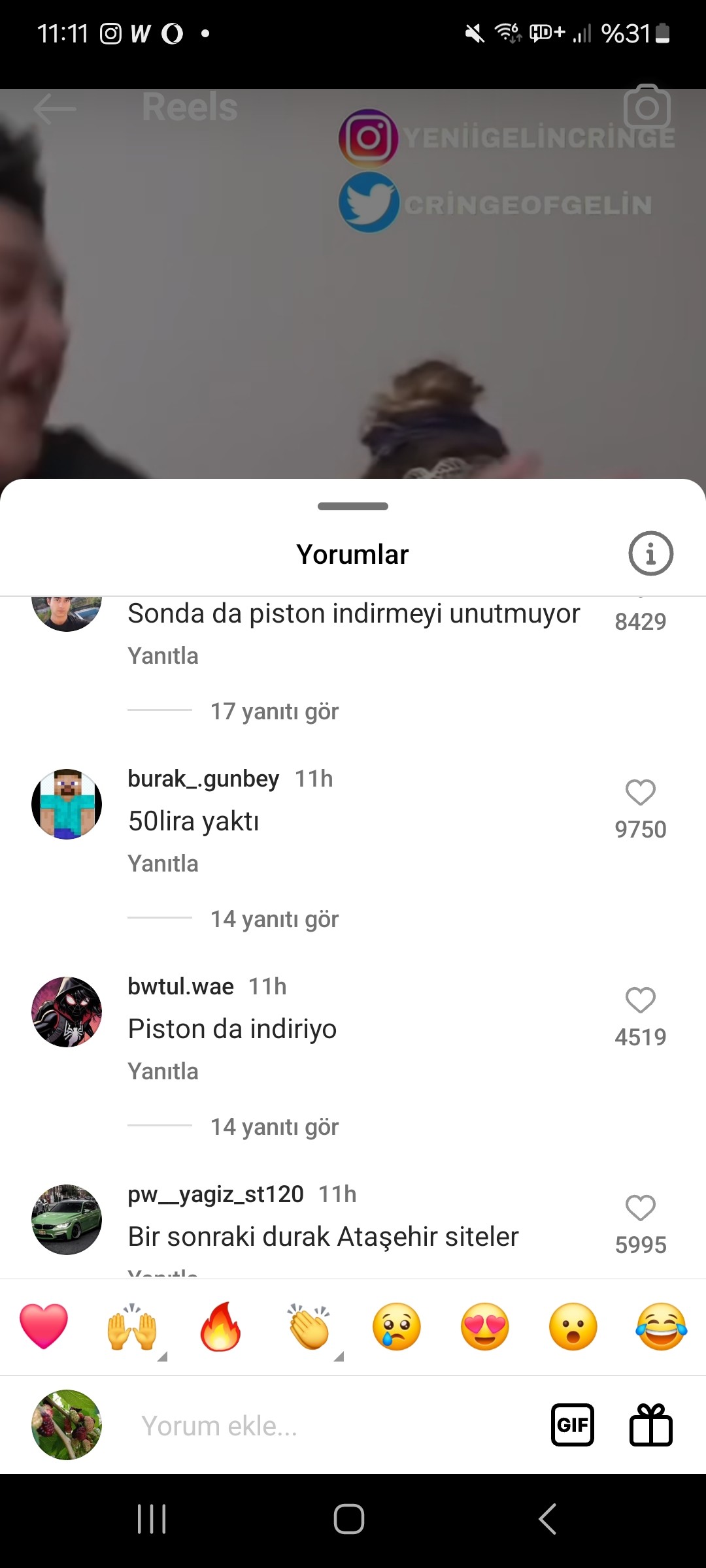
Task: View 14 replies under bwtul.wae's comment
Action: (275, 1127)
